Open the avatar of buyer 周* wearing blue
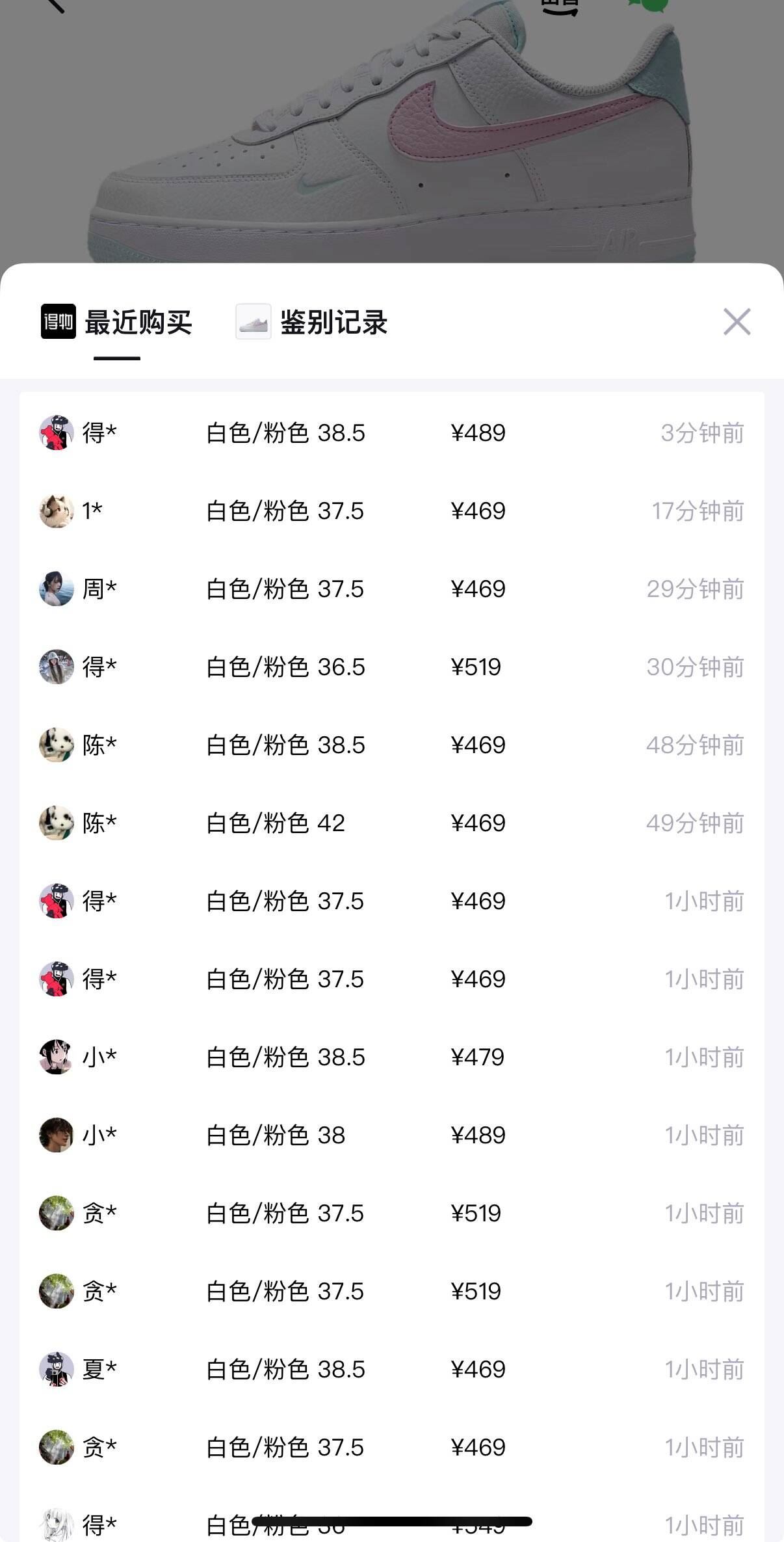The width and height of the screenshot is (784, 1542). (57, 589)
